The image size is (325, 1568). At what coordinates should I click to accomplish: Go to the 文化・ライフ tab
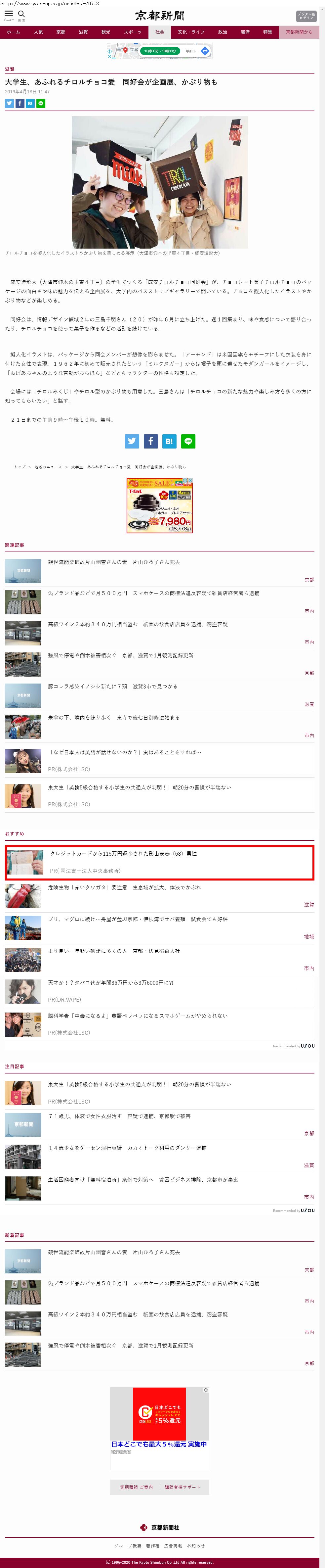pyautogui.click(x=191, y=32)
